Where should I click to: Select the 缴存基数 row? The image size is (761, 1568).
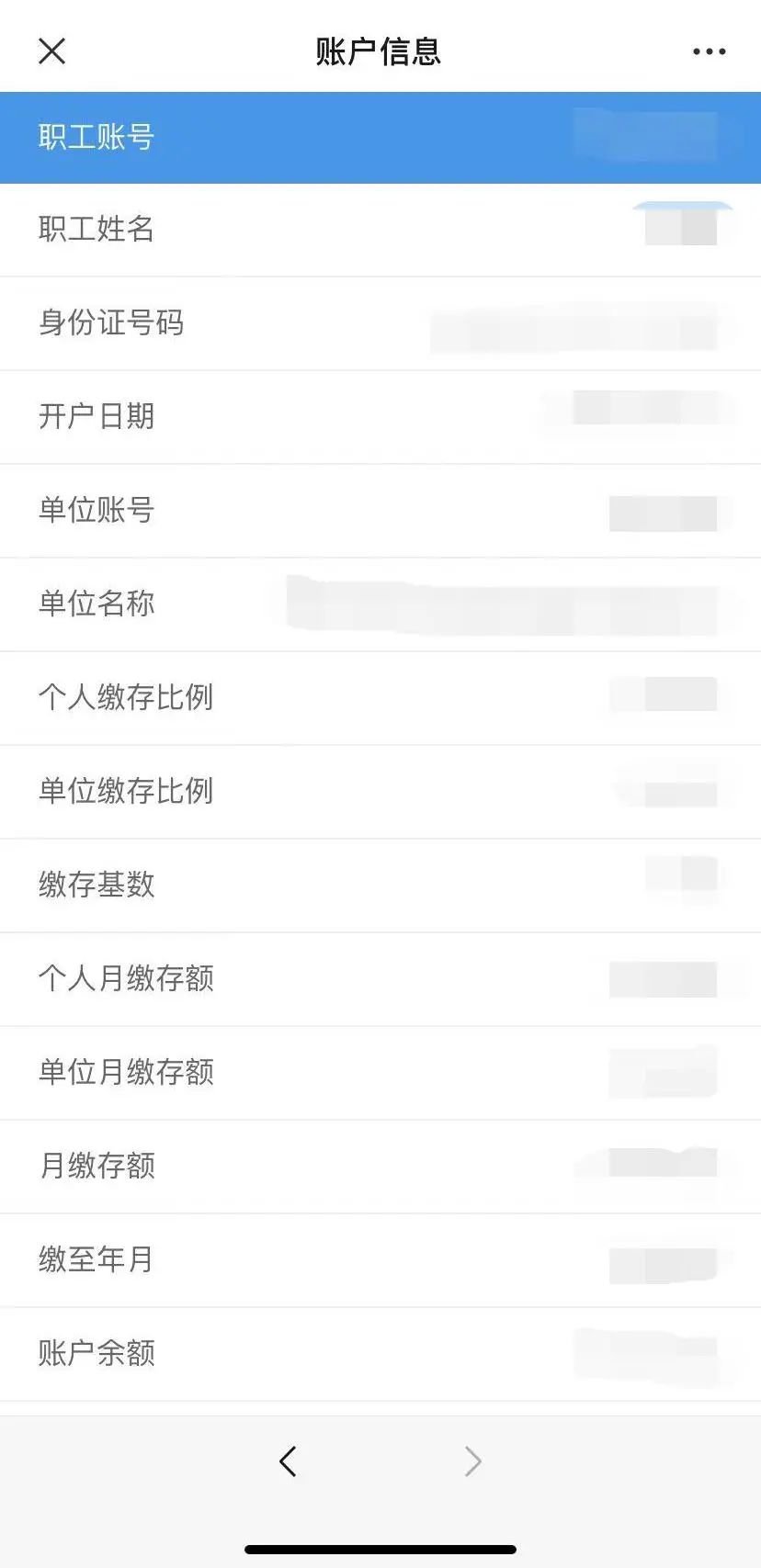click(x=380, y=885)
